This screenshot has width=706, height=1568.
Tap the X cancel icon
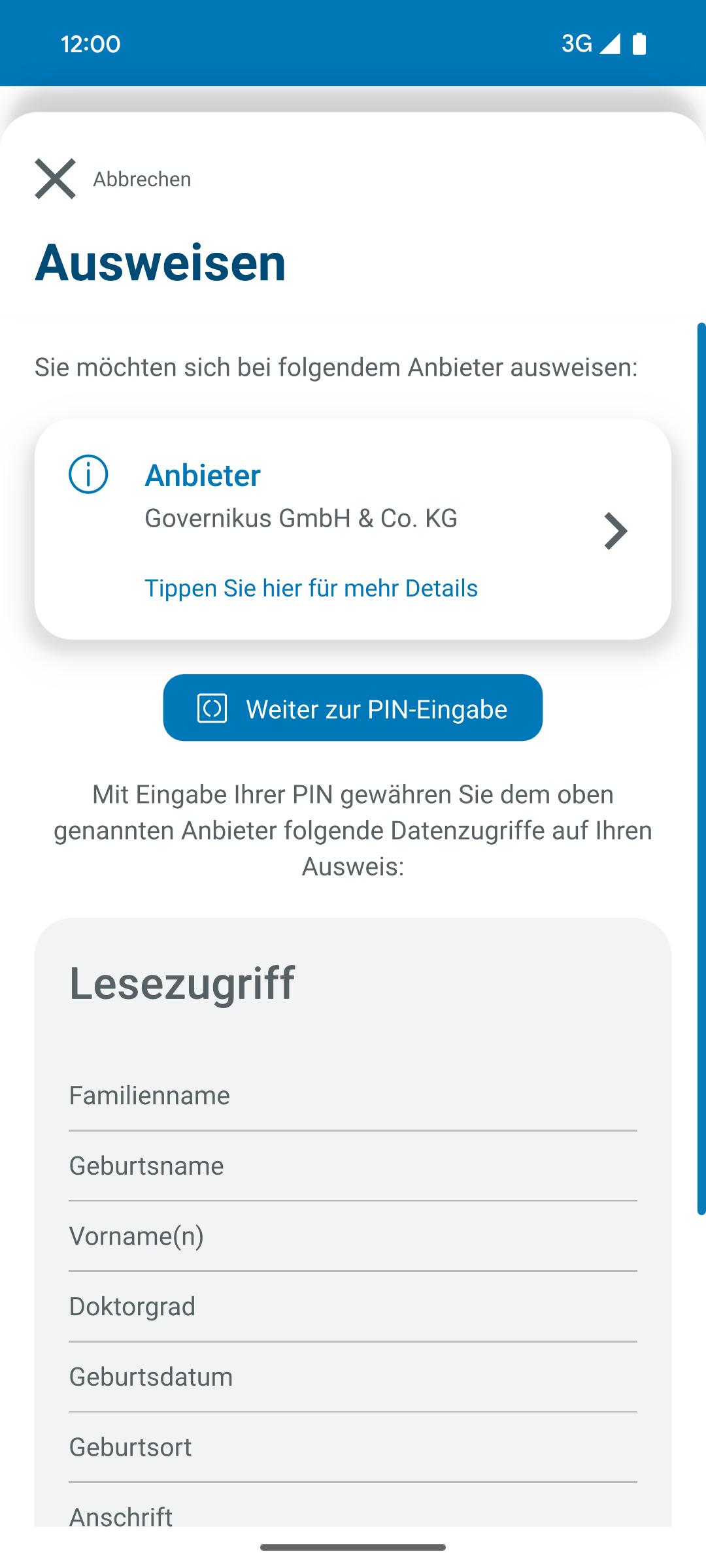click(56, 178)
